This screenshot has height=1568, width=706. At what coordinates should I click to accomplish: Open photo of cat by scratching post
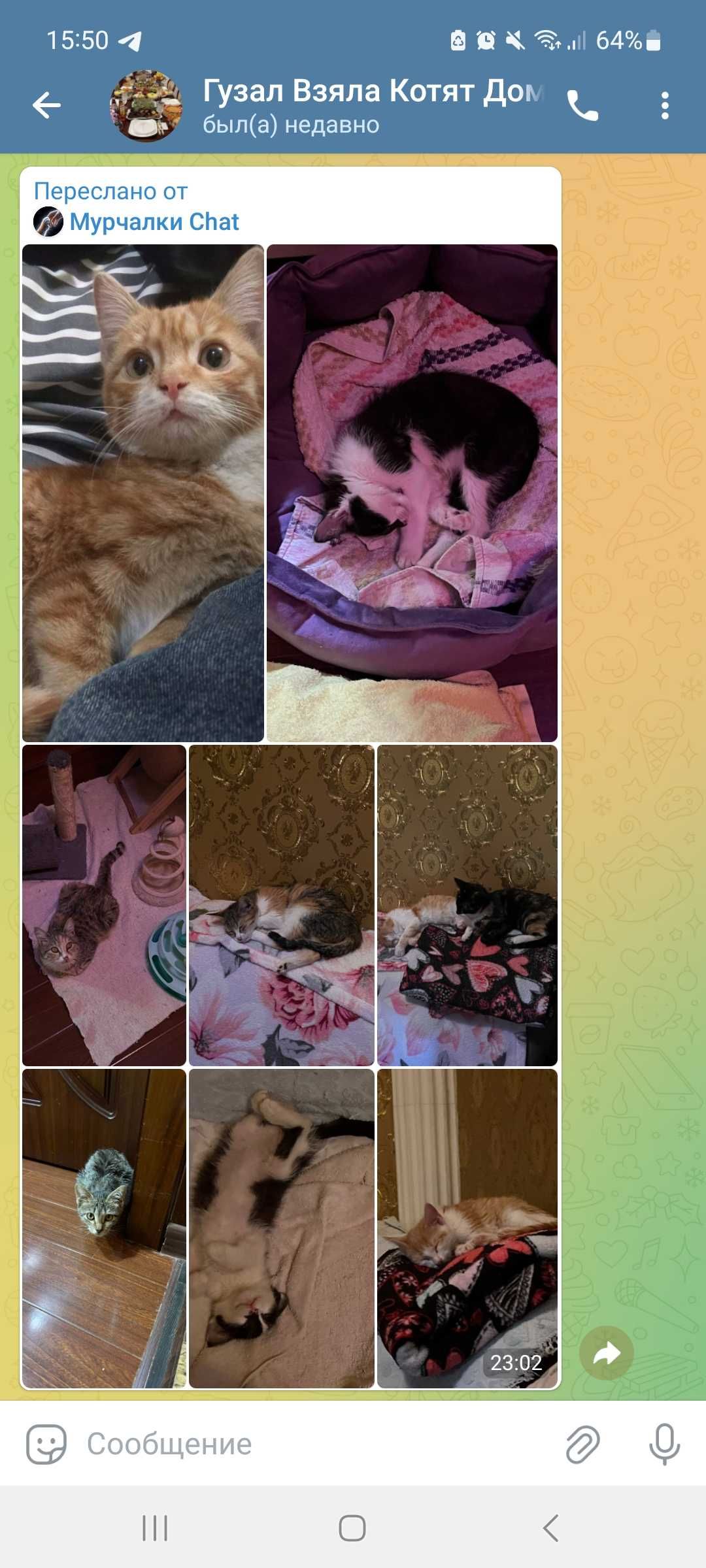point(104,905)
